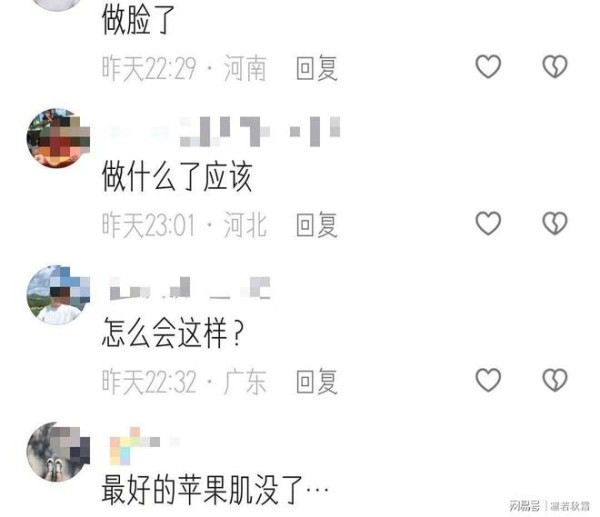Image resolution: width=600 pixels, height=517 pixels.
Task: Like the comment "怎么会这样？"
Action: 487,380
